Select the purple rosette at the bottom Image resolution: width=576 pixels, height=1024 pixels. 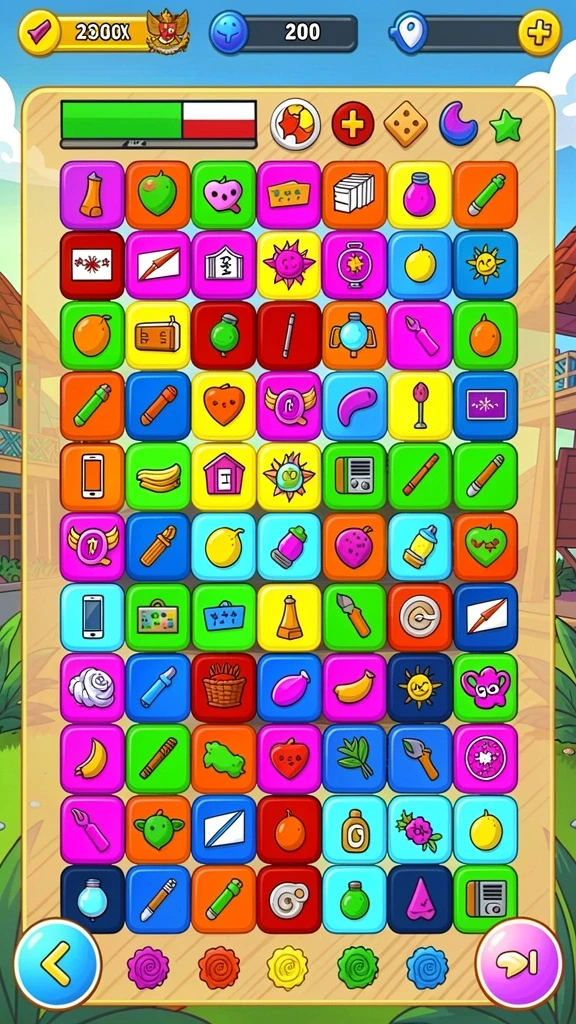tap(148, 967)
